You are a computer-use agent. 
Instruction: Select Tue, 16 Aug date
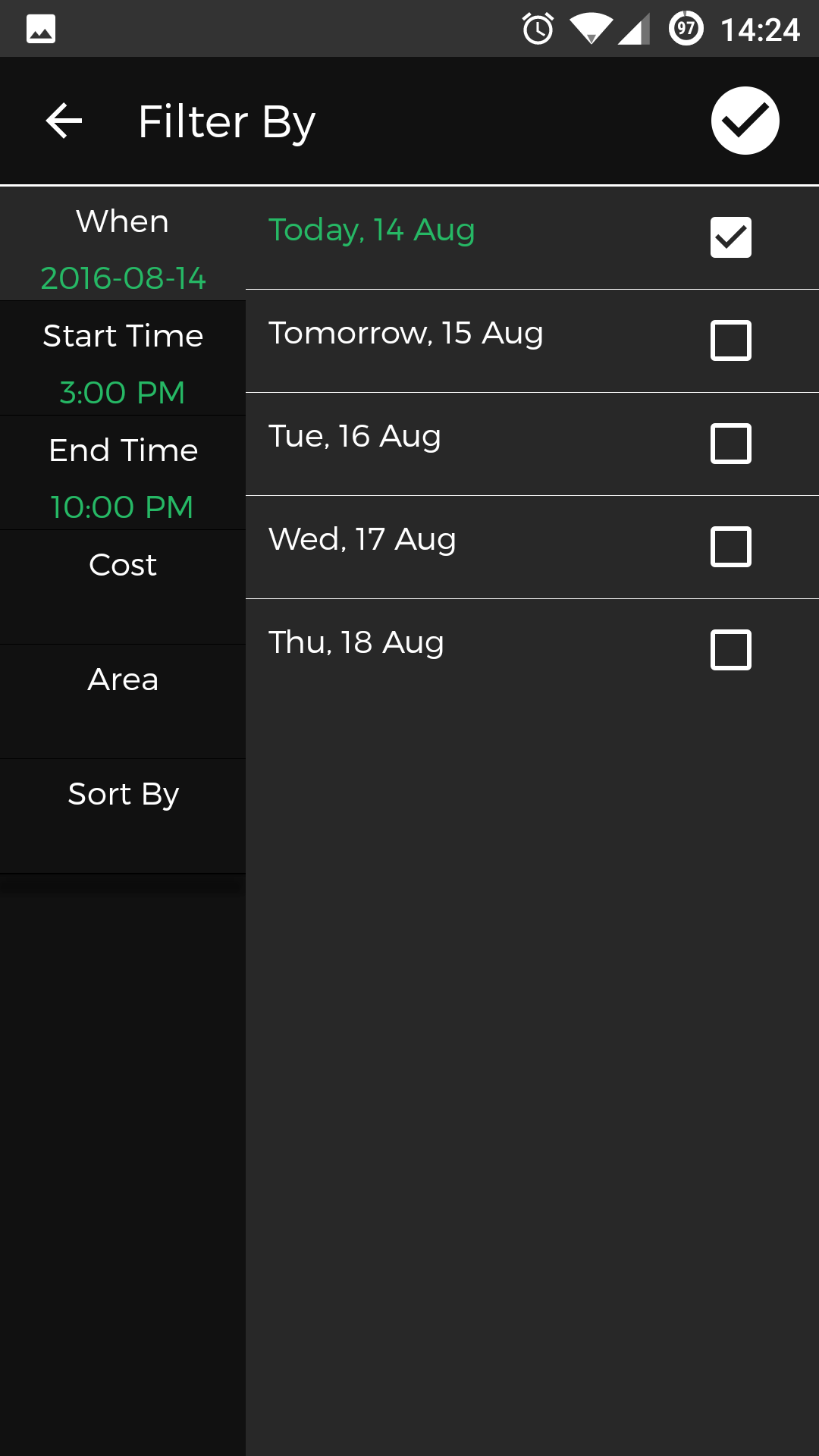click(730, 444)
